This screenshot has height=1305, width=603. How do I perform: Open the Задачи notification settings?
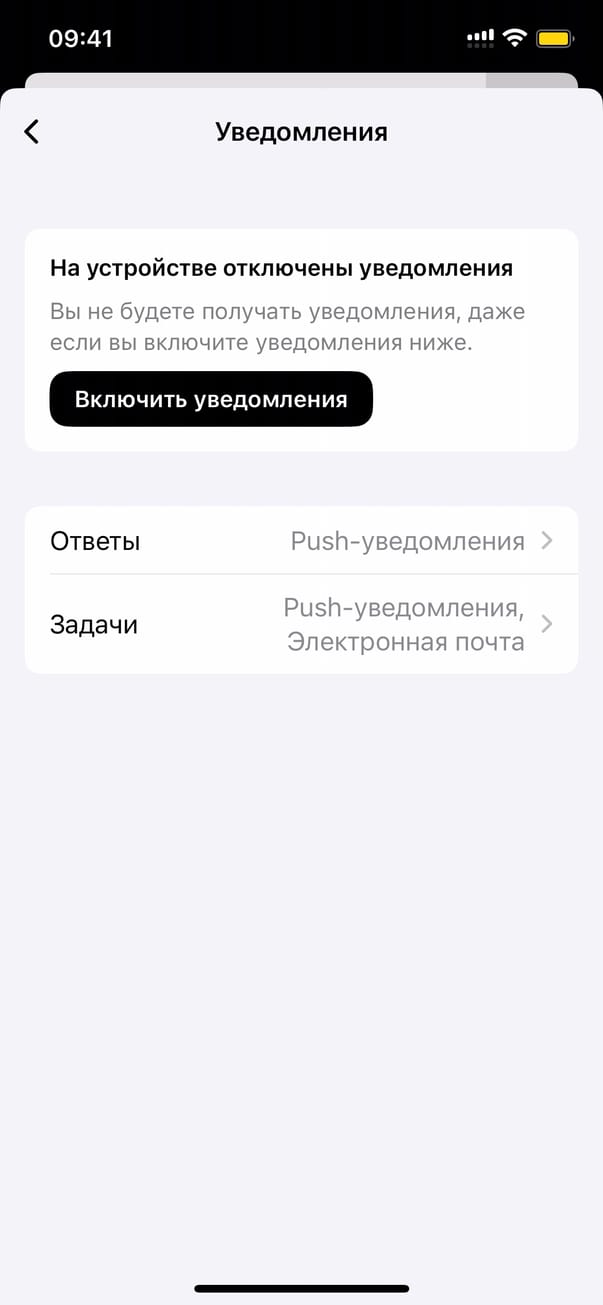(x=301, y=625)
